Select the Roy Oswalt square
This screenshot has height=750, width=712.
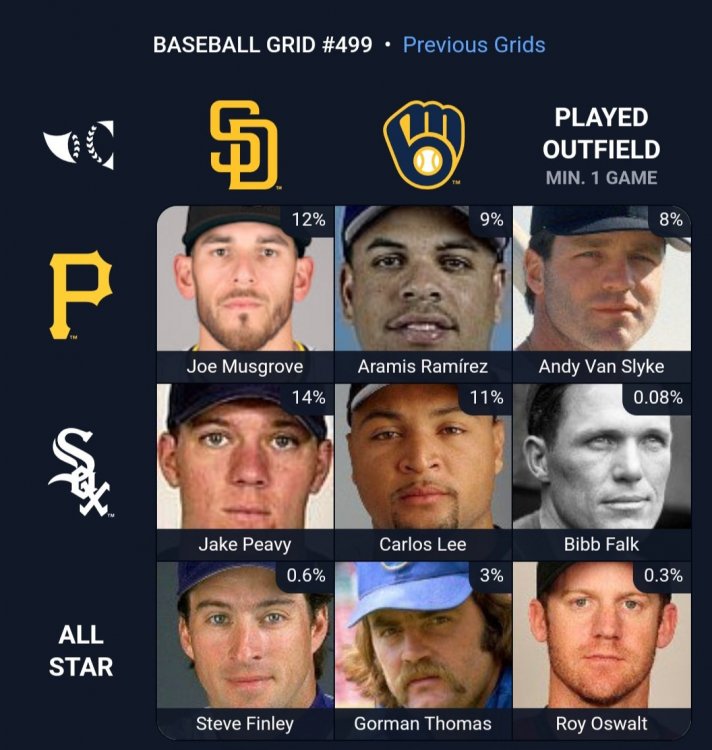(601, 649)
